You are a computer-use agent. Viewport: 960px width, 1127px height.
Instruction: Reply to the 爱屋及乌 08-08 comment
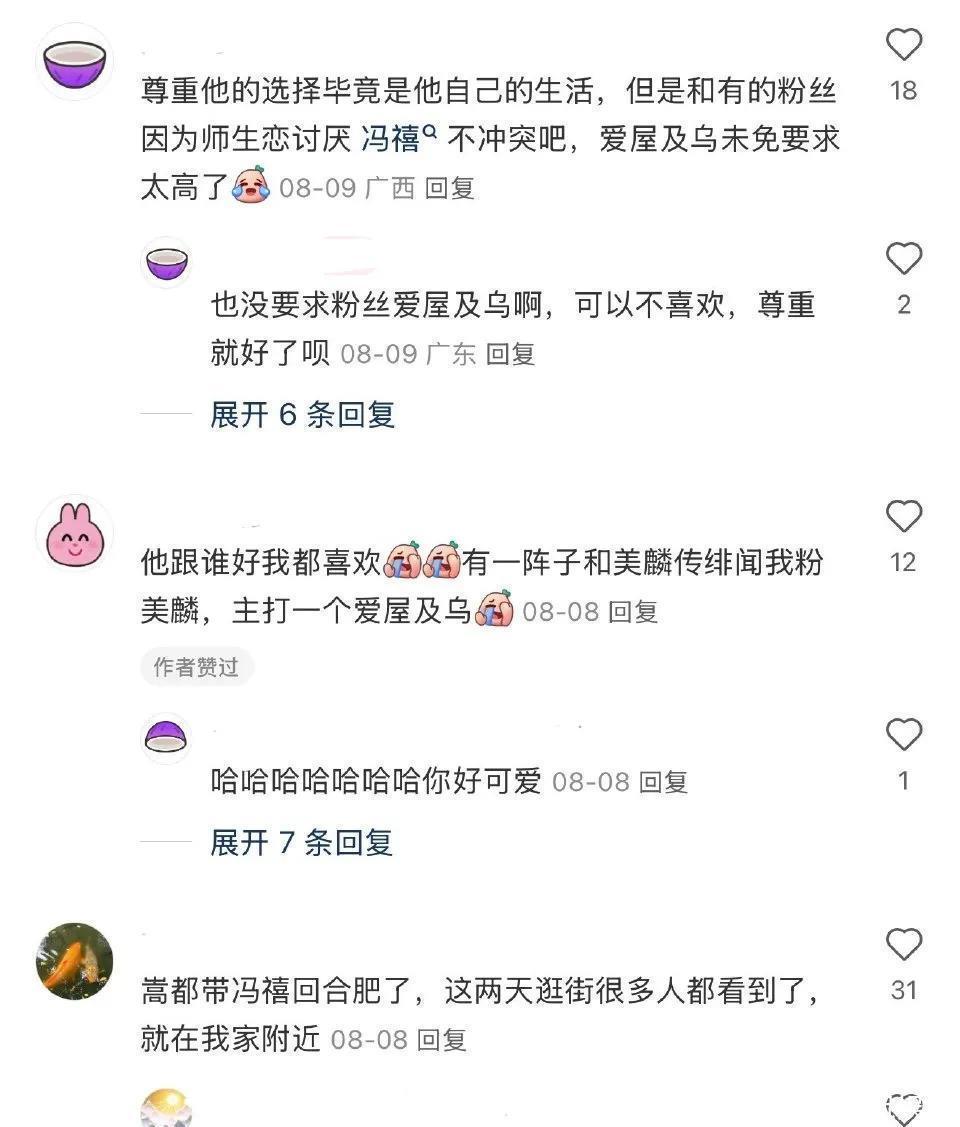633,611
